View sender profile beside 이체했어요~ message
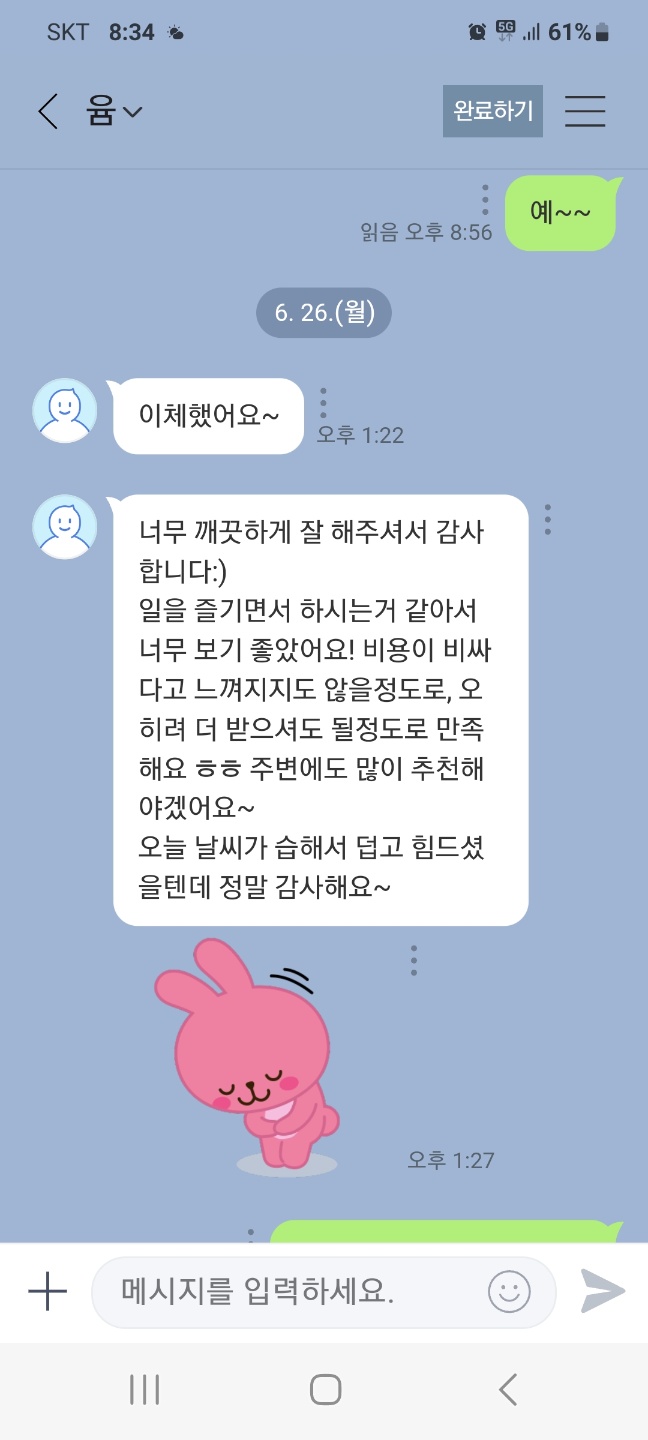 tap(65, 410)
